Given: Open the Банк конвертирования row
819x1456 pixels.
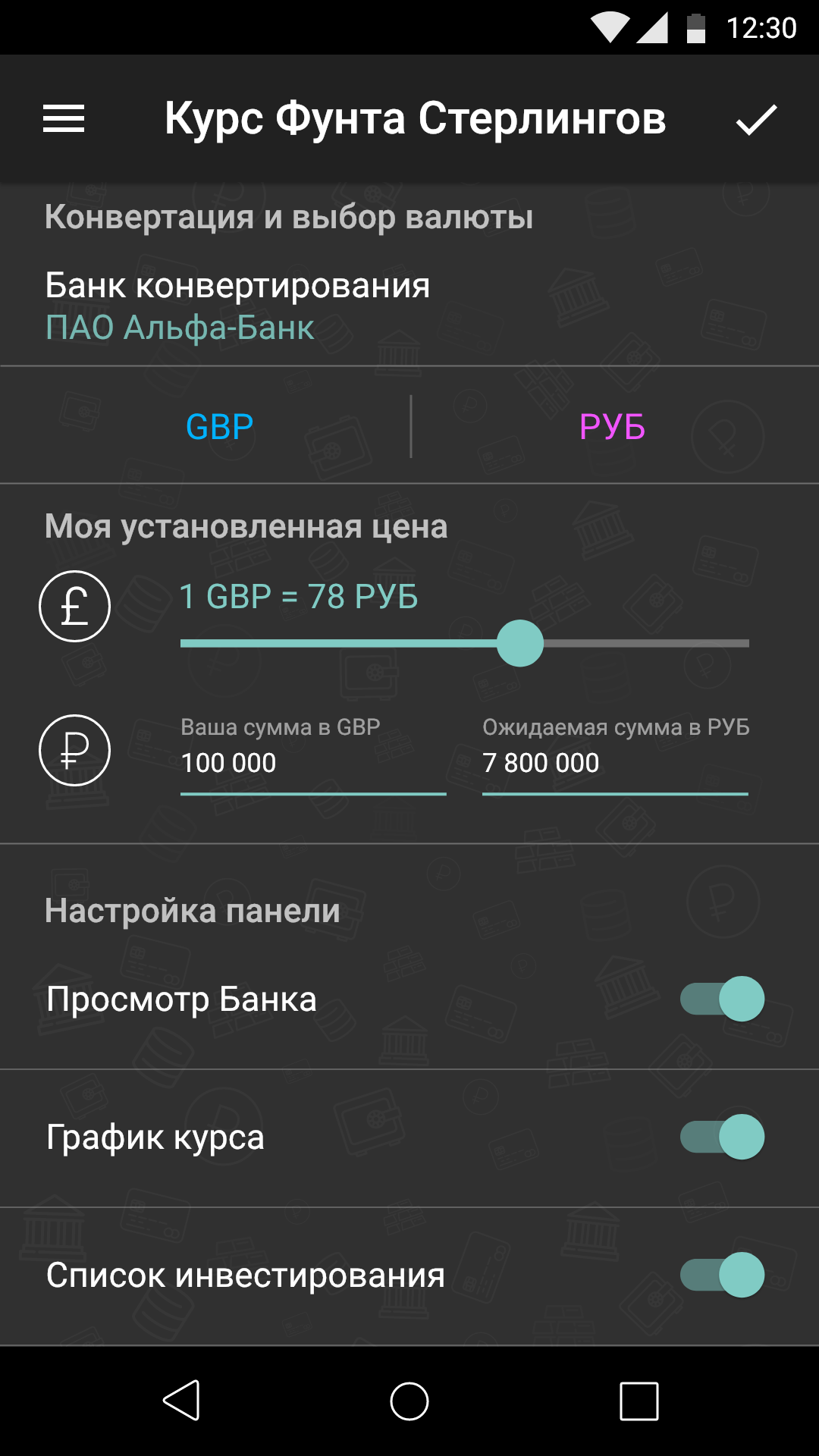Looking at the screenshot, I should click(409, 307).
